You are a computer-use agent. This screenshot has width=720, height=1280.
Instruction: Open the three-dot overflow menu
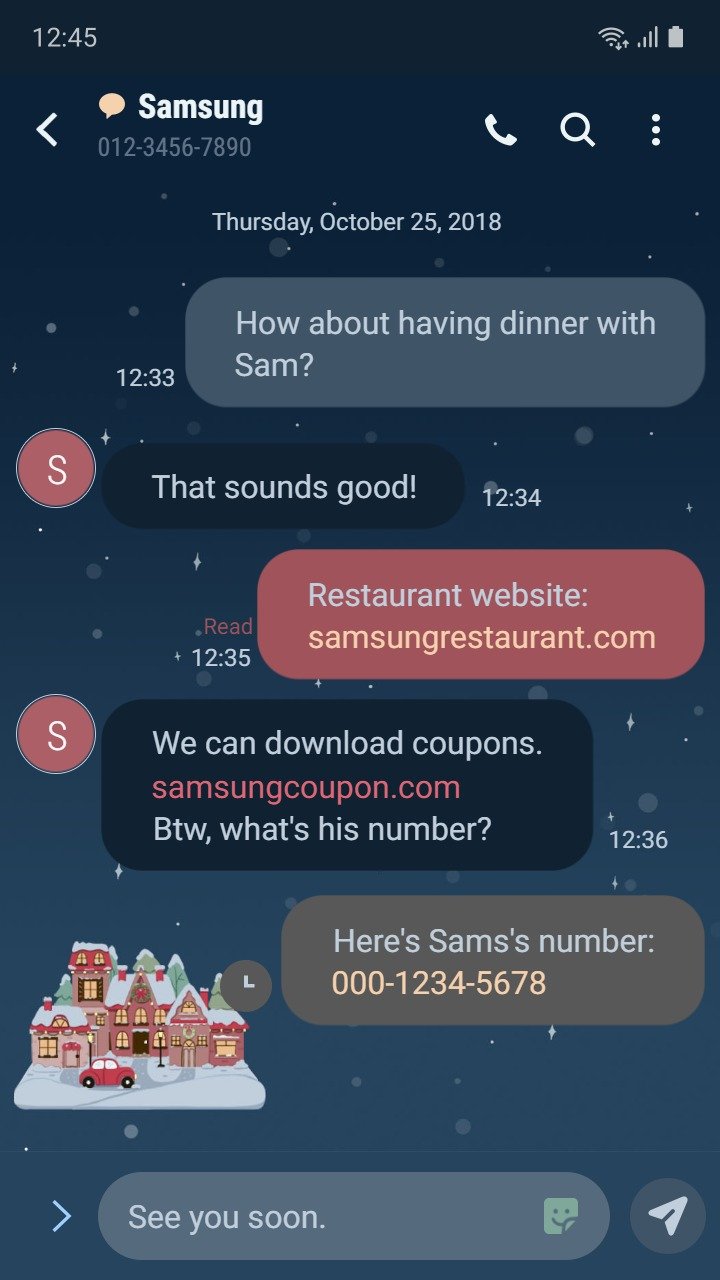656,130
